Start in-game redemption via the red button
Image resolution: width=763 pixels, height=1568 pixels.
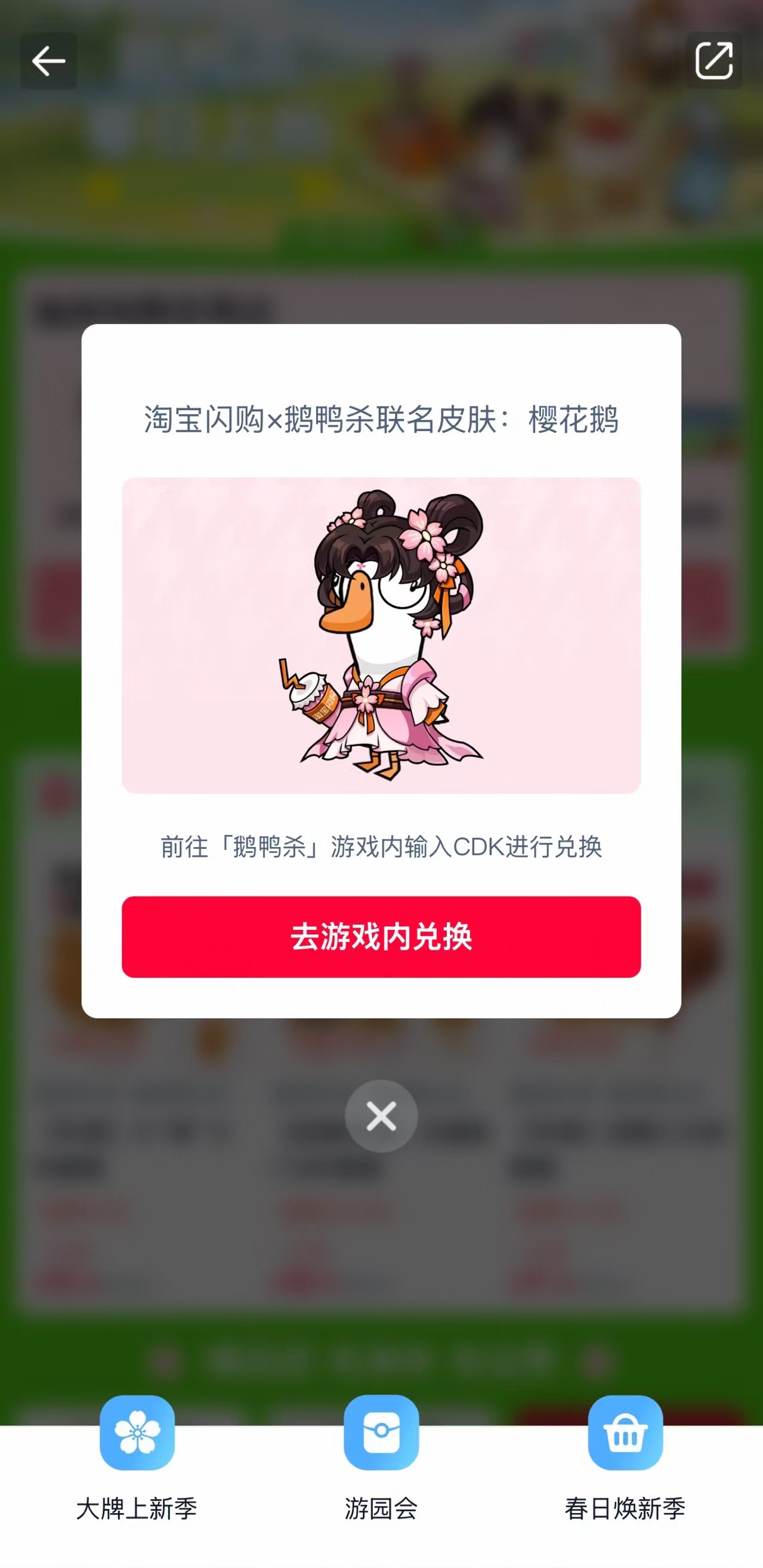[382, 936]
